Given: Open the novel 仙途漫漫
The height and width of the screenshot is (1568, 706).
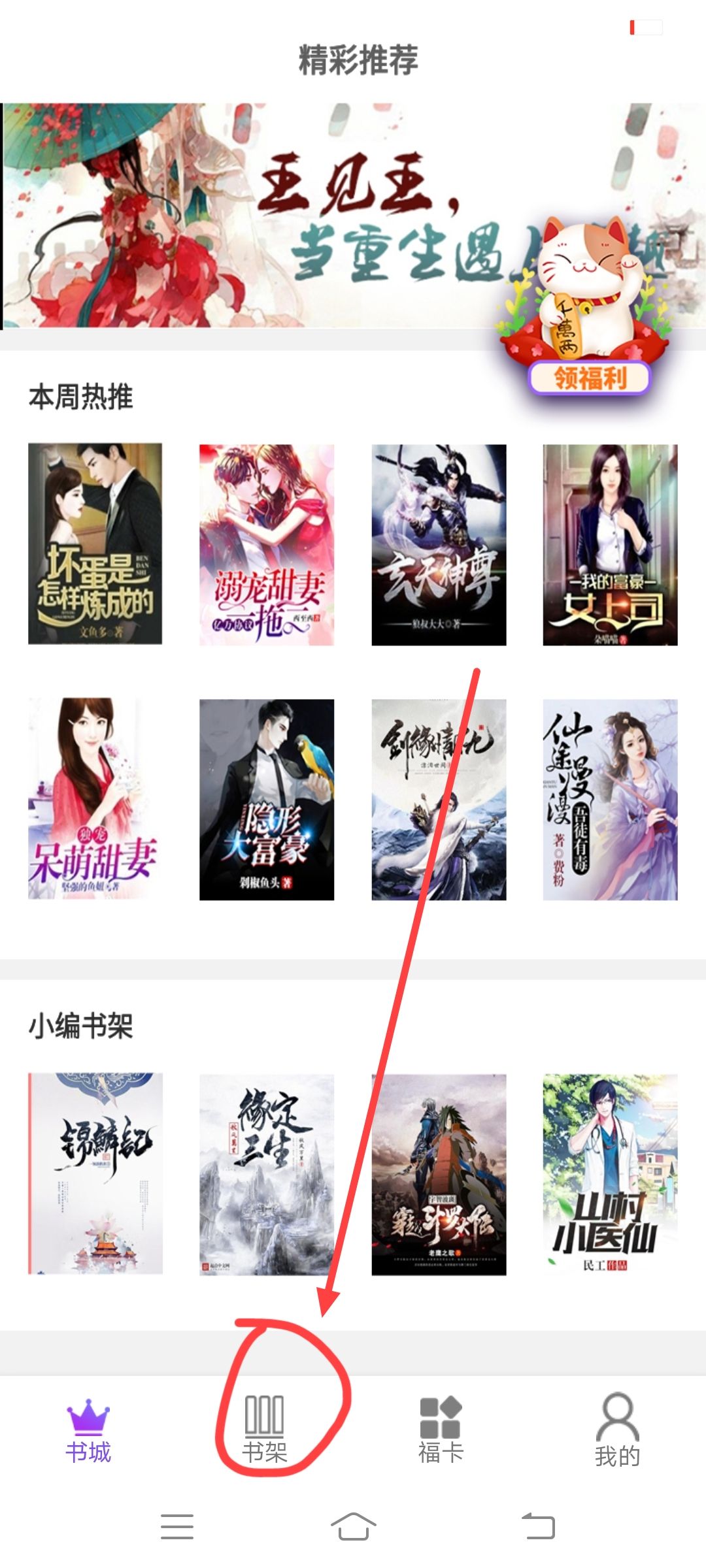Looking at the screenshot, I should 610,799.
